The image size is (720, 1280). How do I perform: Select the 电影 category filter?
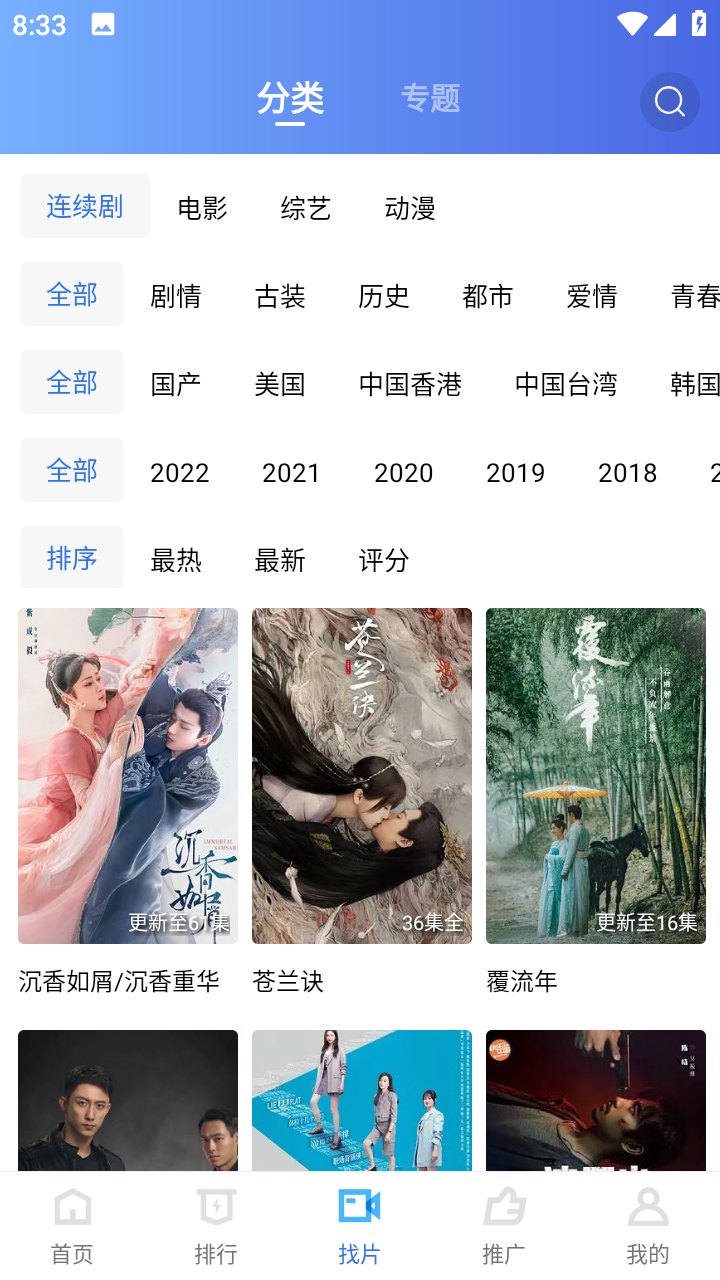pos(202,208)
